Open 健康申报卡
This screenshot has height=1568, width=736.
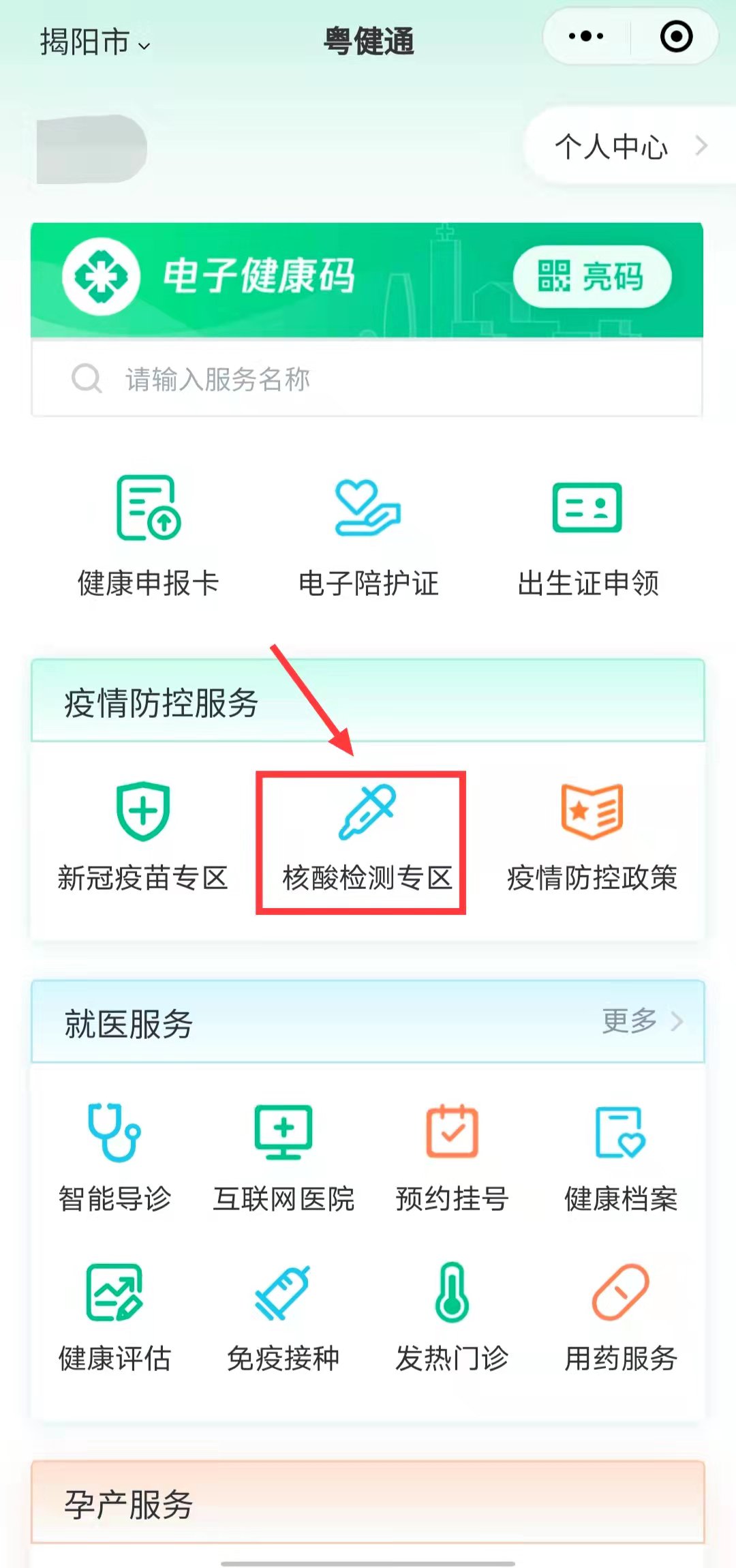point(148,537)
